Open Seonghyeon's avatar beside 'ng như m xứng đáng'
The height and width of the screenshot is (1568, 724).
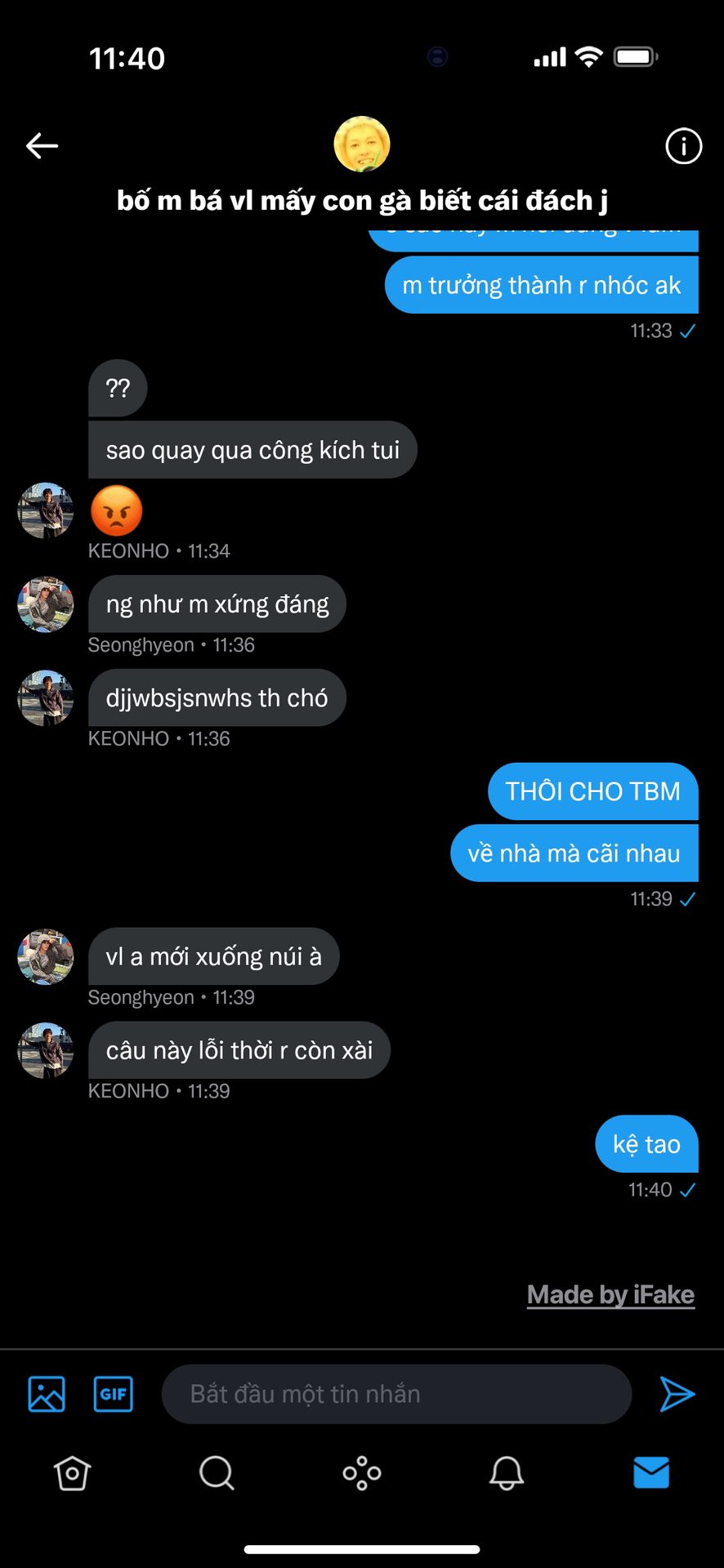pyautogui.click(x=46, y=604)
